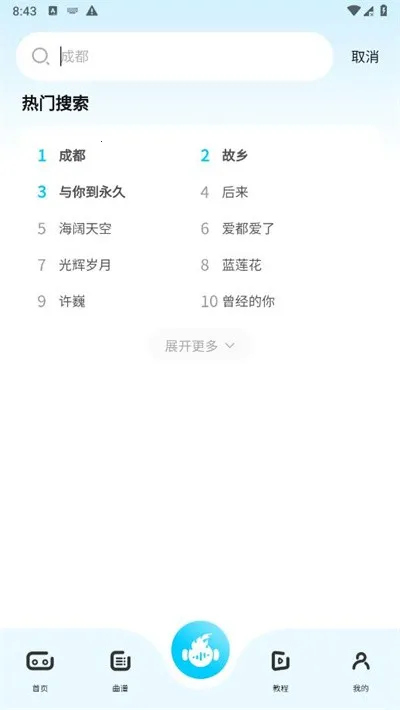
Task: Pick 海阔天空 from the list
Action: click(85, 228)
